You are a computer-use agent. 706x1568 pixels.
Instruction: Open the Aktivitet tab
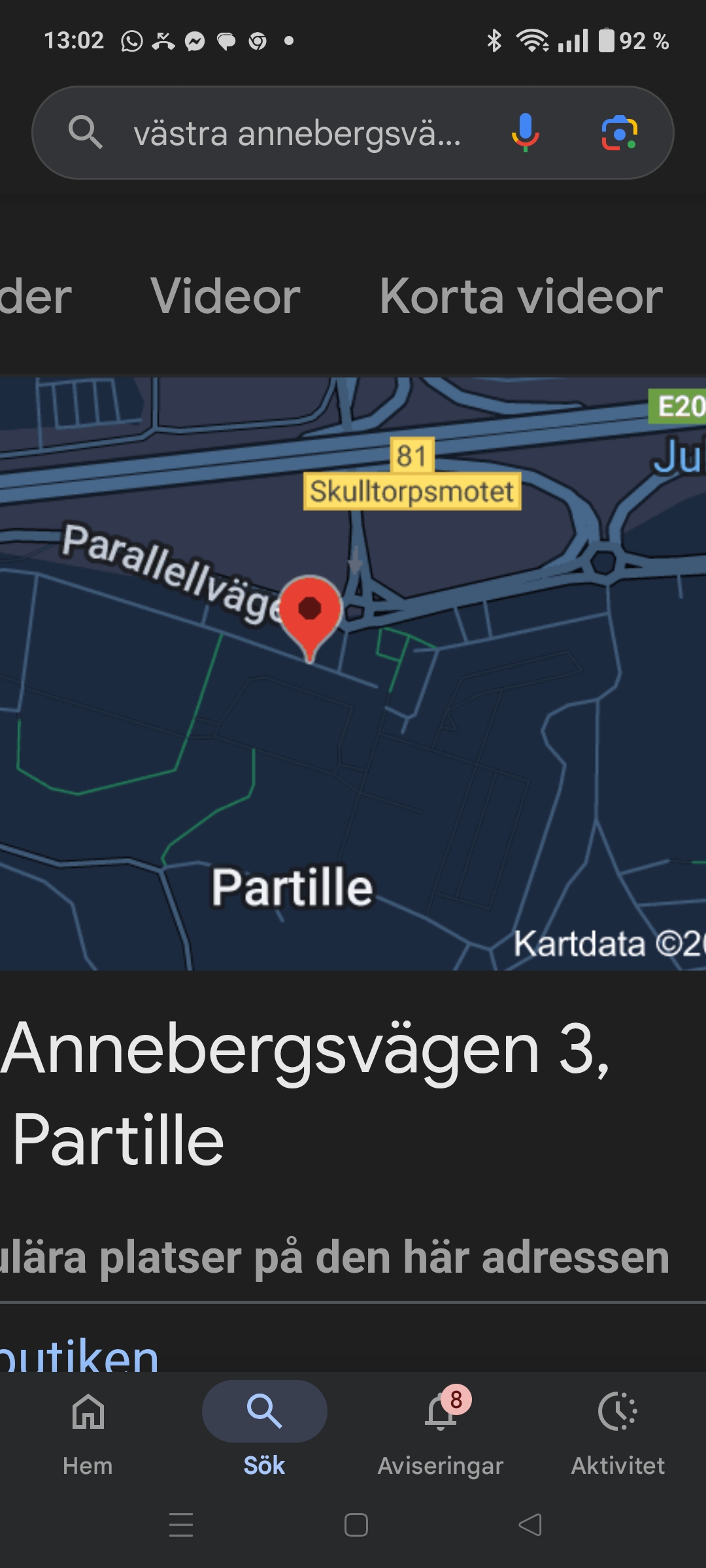click(x=618, y=1429)
